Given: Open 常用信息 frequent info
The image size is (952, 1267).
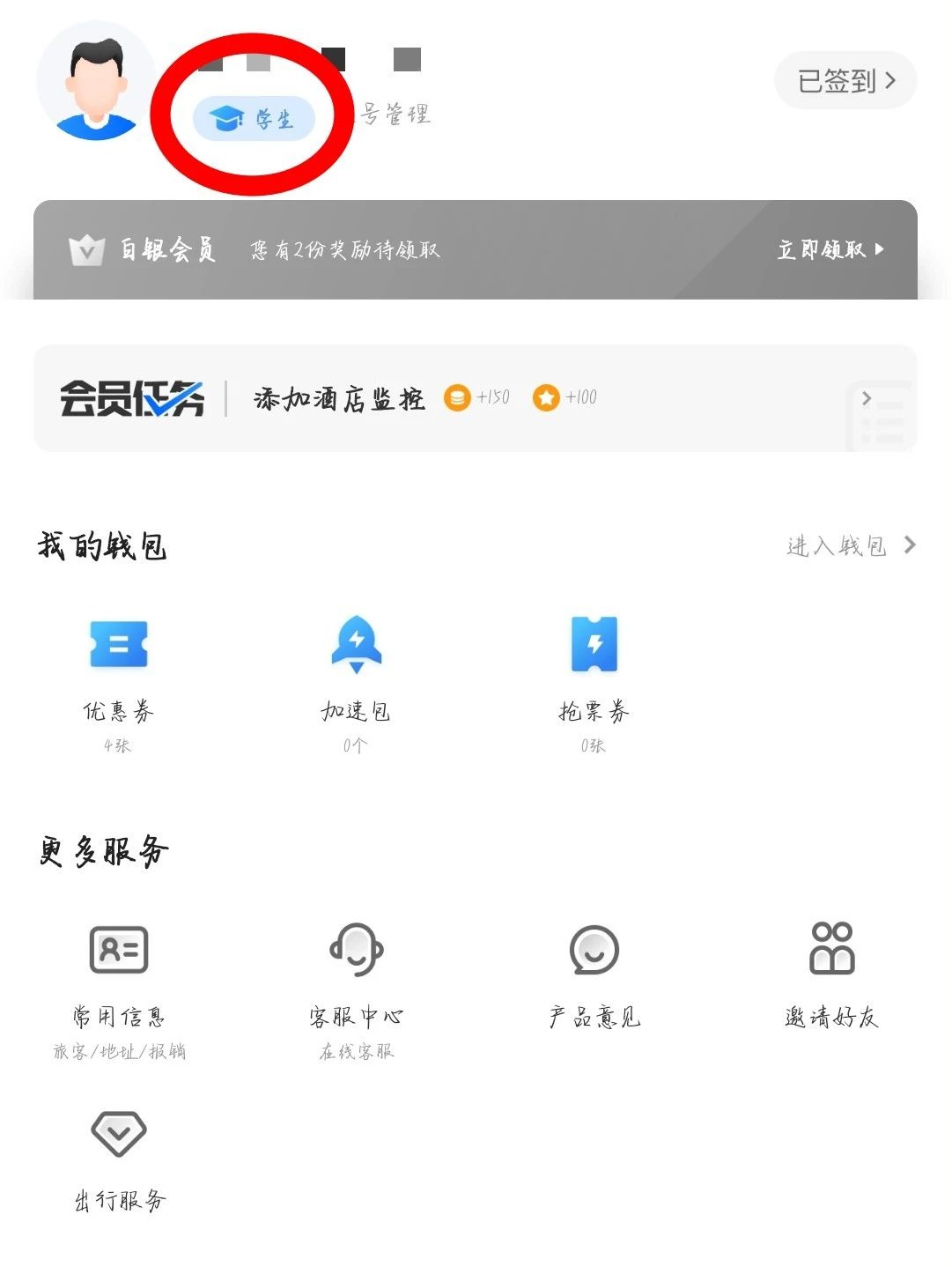Looking at the screenshot, I should pyautogui.click(x=119, y=982).
